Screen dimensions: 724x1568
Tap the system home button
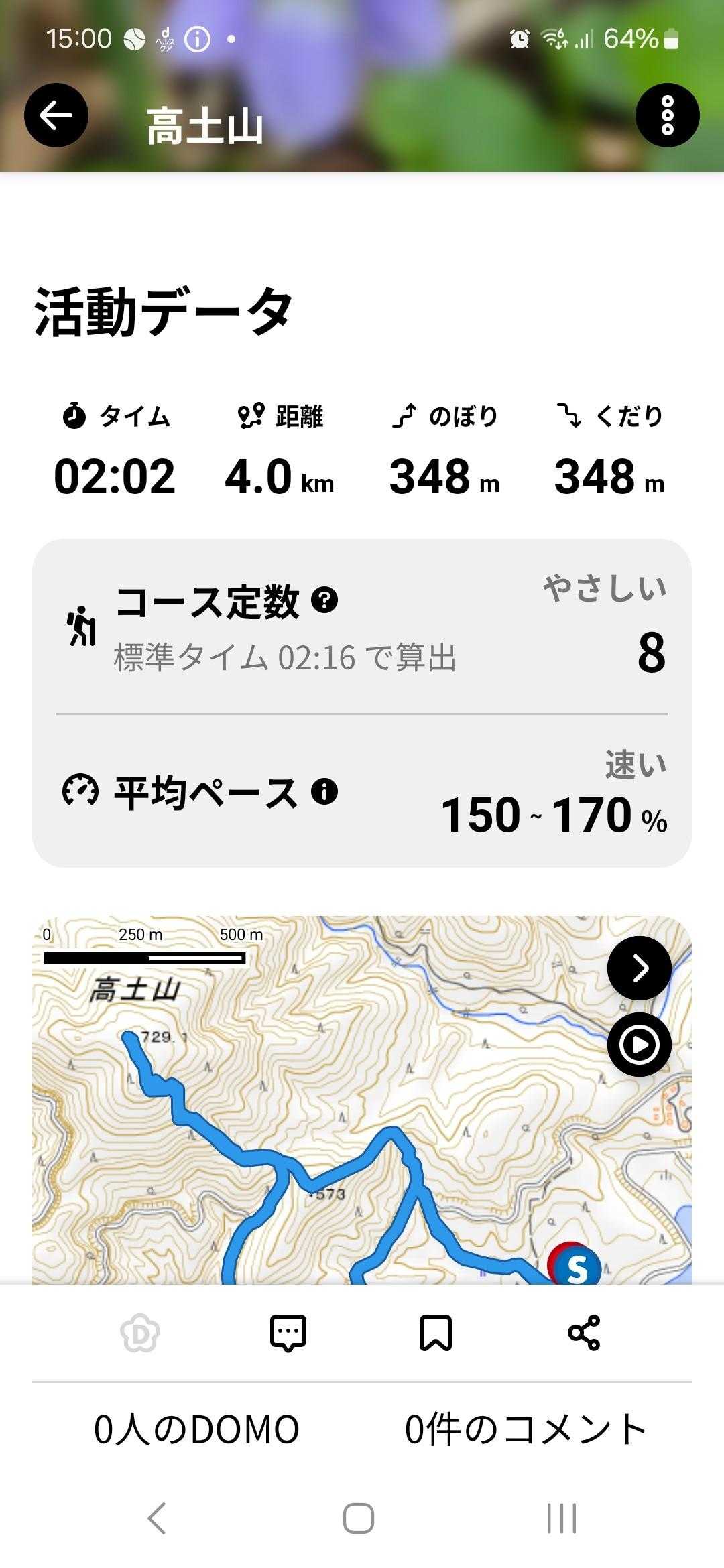tap(359, 1518)
